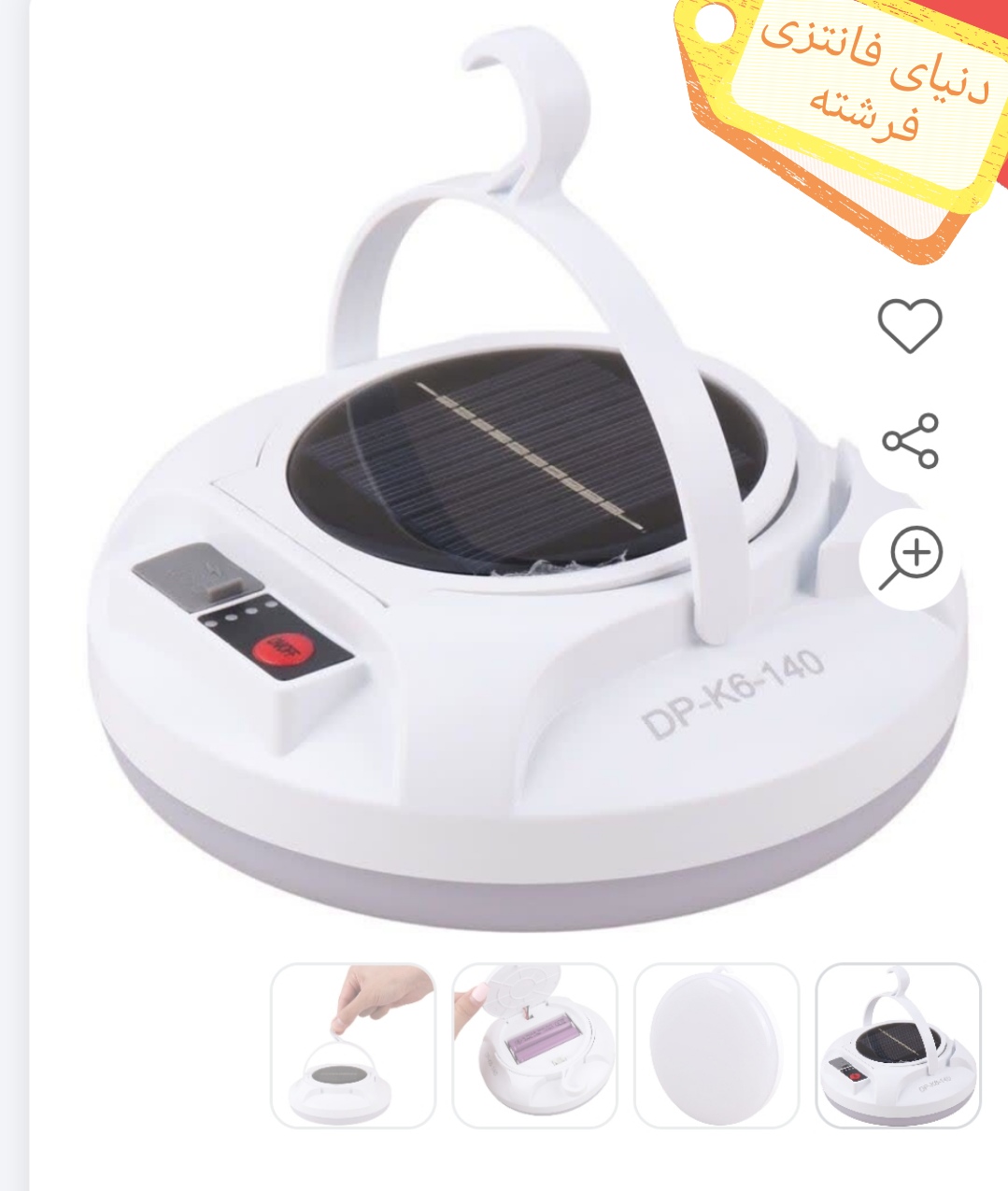Zoom the product image with the magnifier
1008x1191 pixels.
click(x=911, y=558)
